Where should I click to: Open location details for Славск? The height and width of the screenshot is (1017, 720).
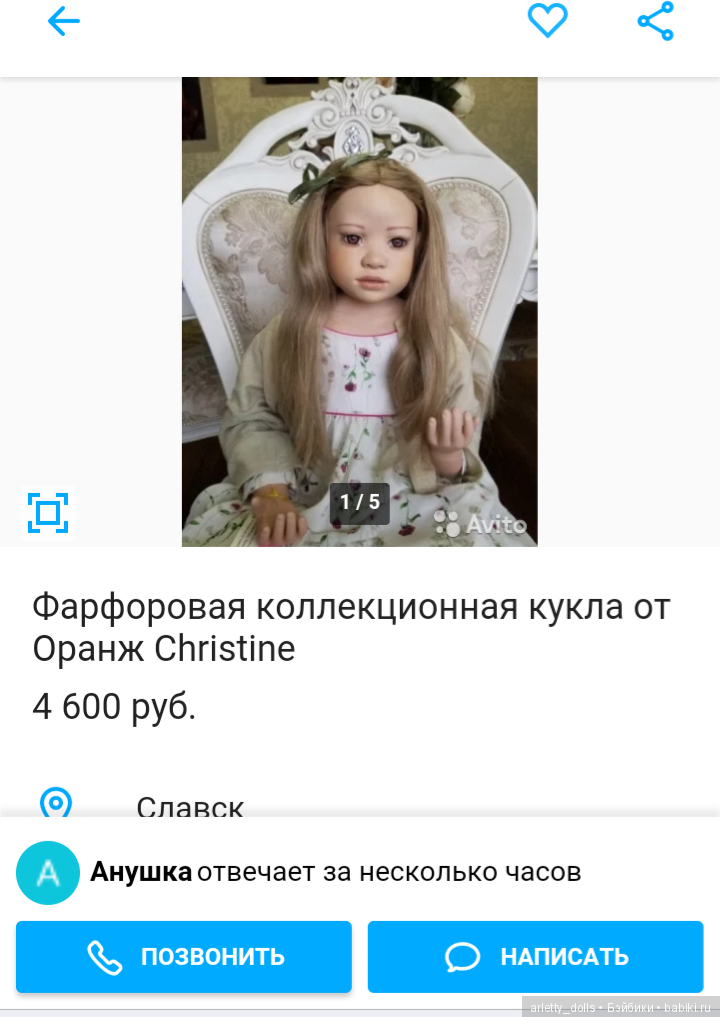[x=192, y=807]
